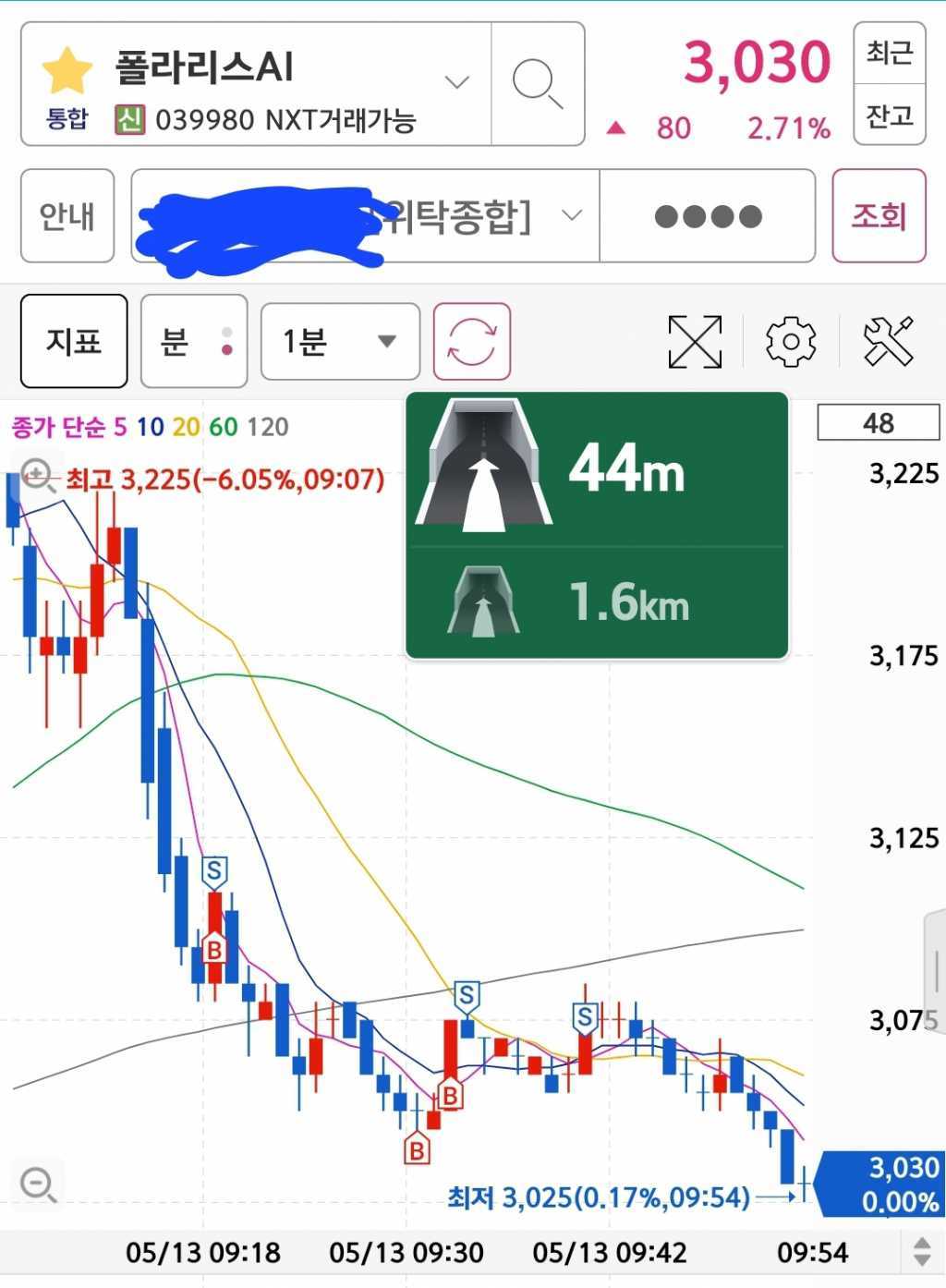
Task: Tap the chart scale stepper arrows
Action: tap(921, 1252)
